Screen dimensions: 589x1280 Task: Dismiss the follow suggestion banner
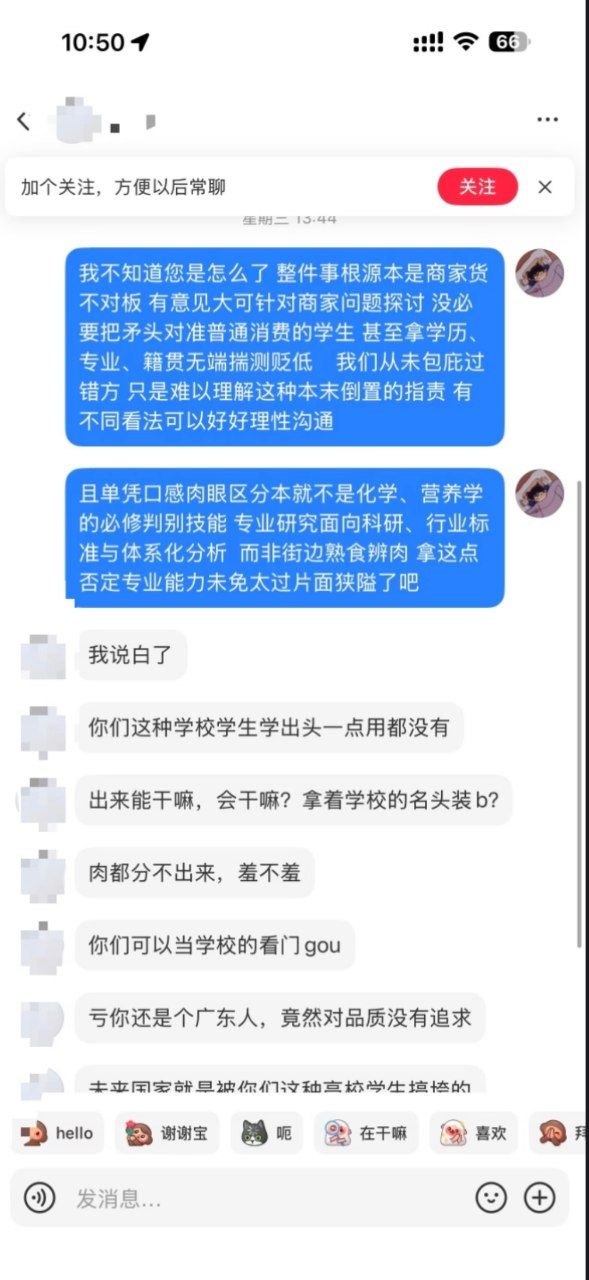click(545, 187)
